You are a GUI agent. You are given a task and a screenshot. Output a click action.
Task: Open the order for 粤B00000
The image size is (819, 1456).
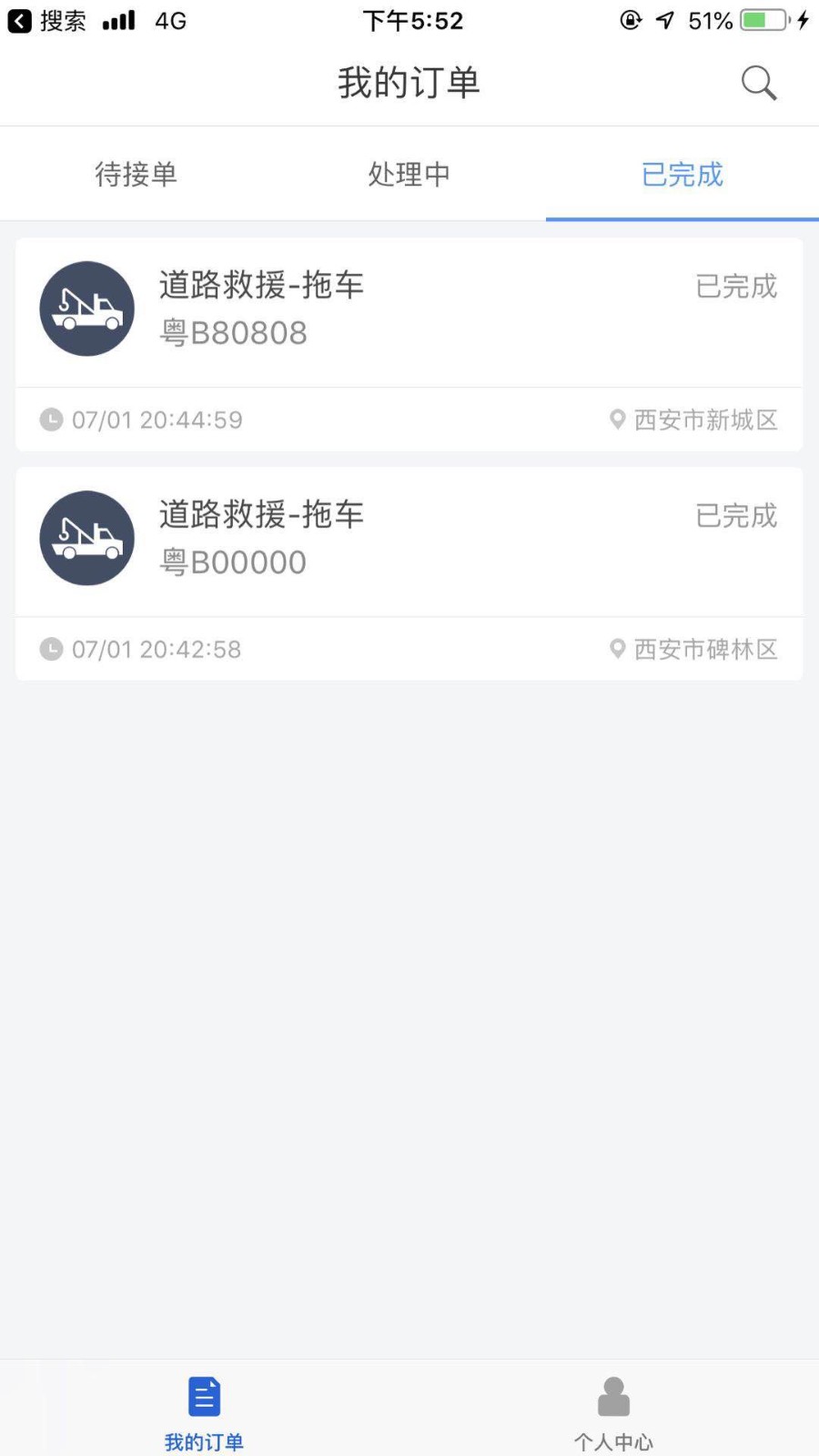[409, 574]
